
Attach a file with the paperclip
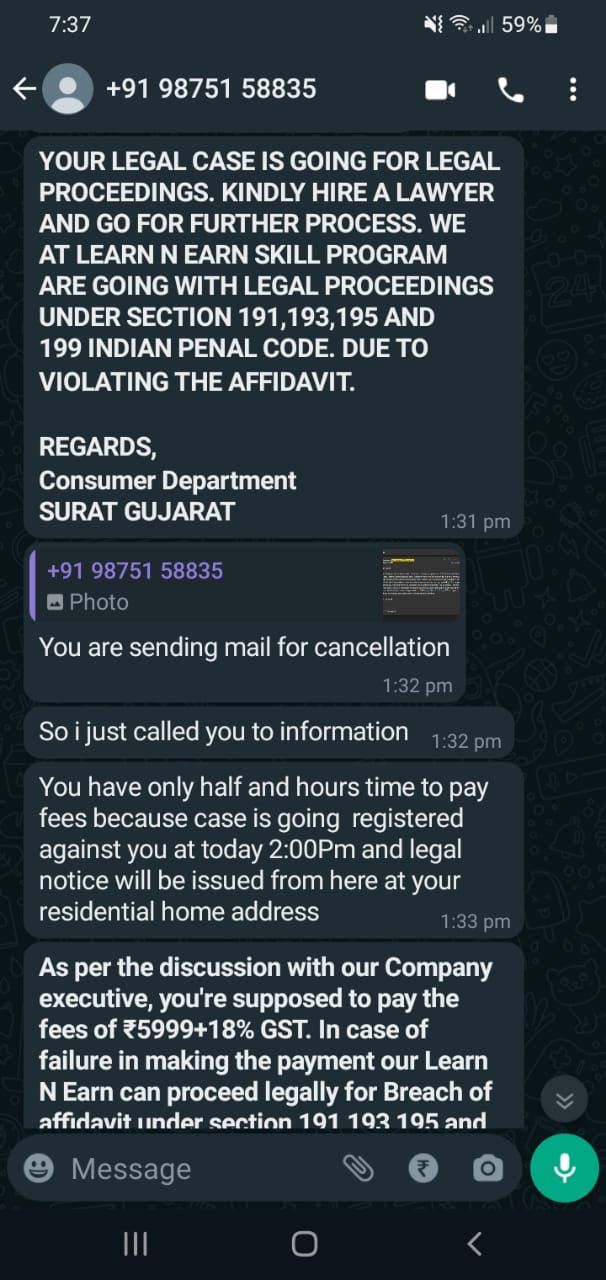coord(357,1168)
